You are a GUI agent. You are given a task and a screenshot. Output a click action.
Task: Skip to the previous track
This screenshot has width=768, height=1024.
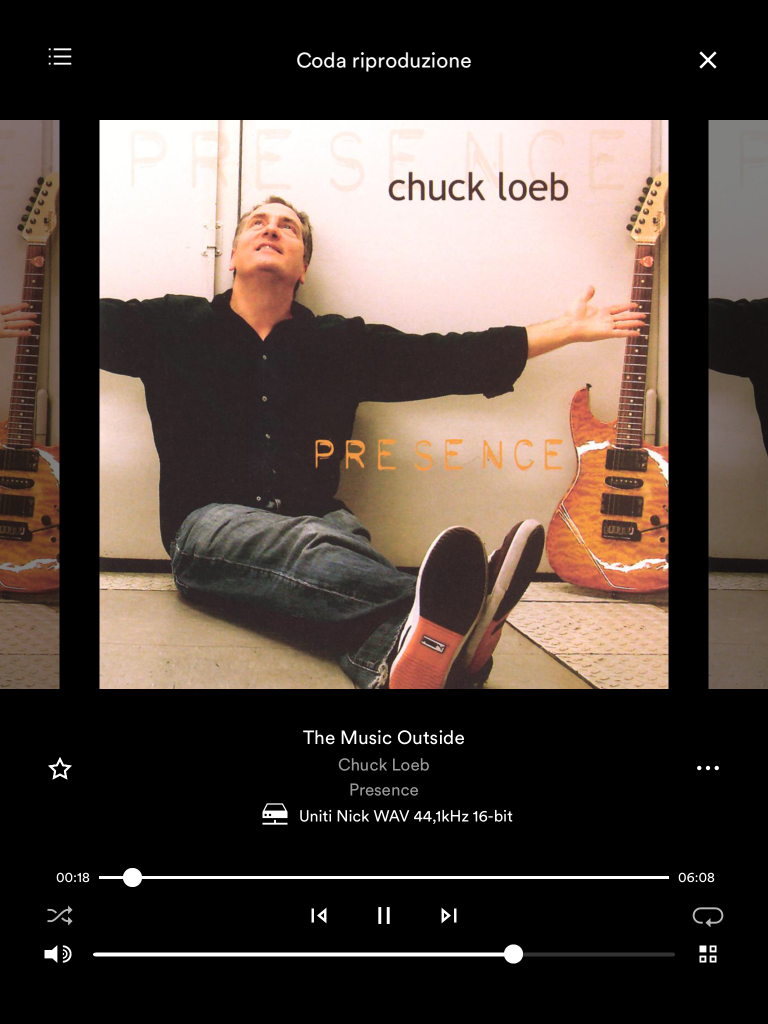(319, 915)
